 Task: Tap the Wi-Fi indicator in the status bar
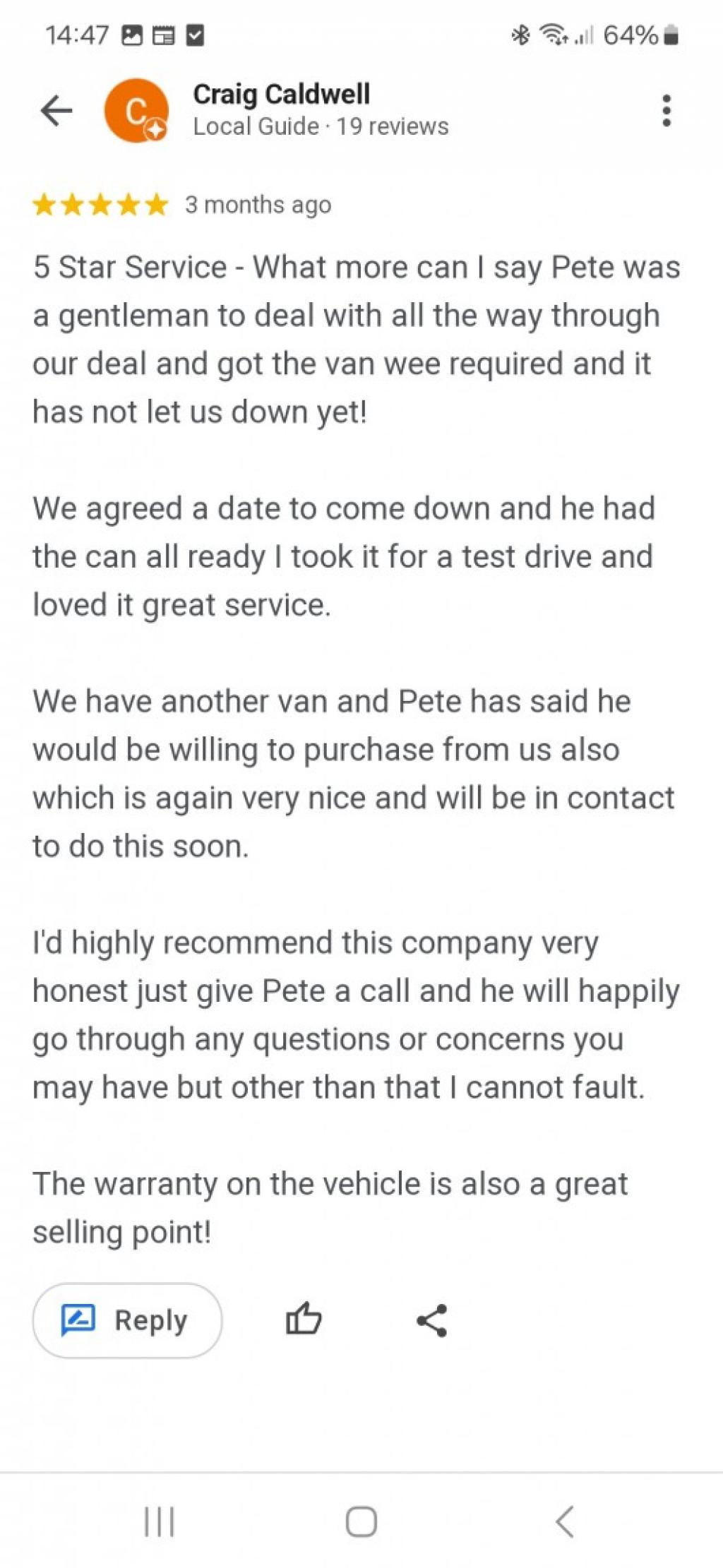coord(552,34)
